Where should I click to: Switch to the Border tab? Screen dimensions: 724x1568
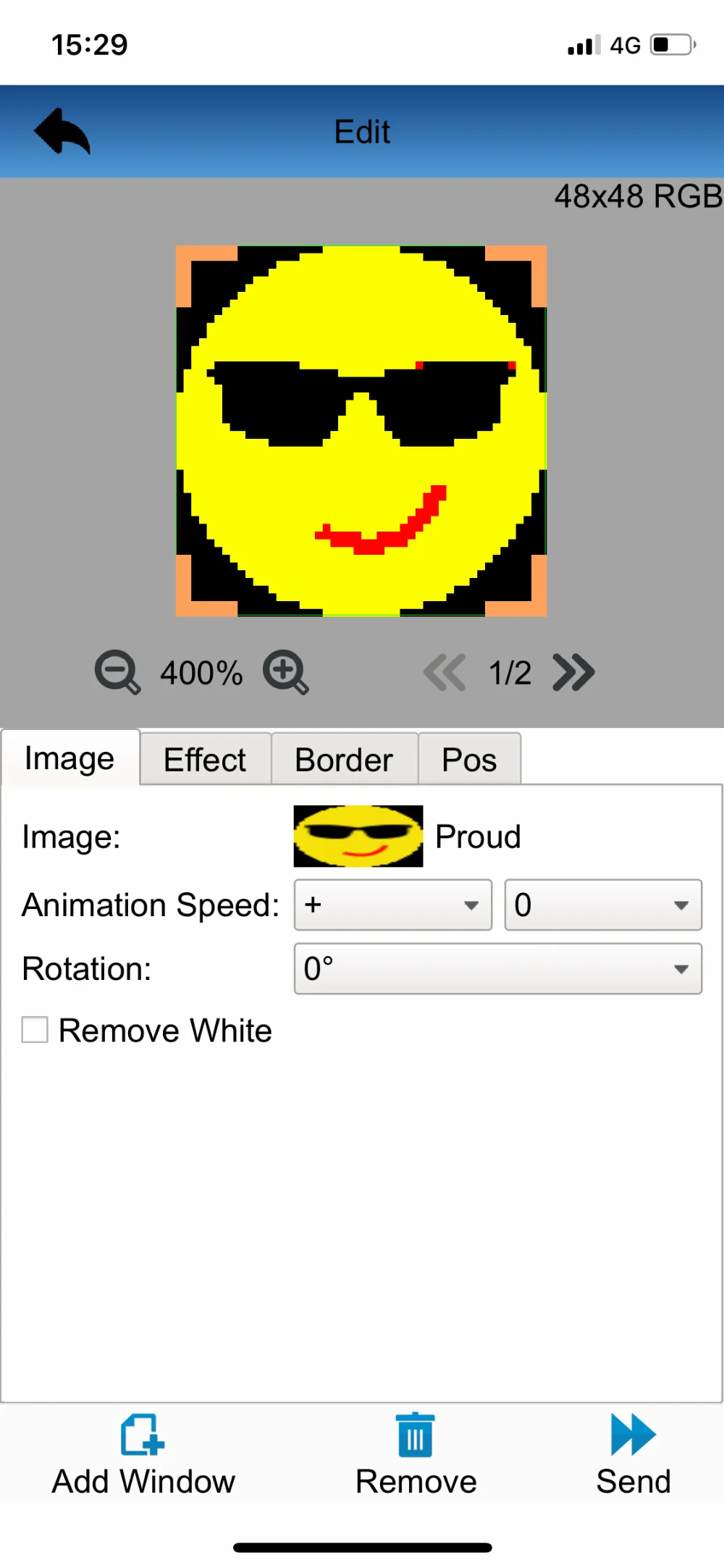tap(345, 759)
